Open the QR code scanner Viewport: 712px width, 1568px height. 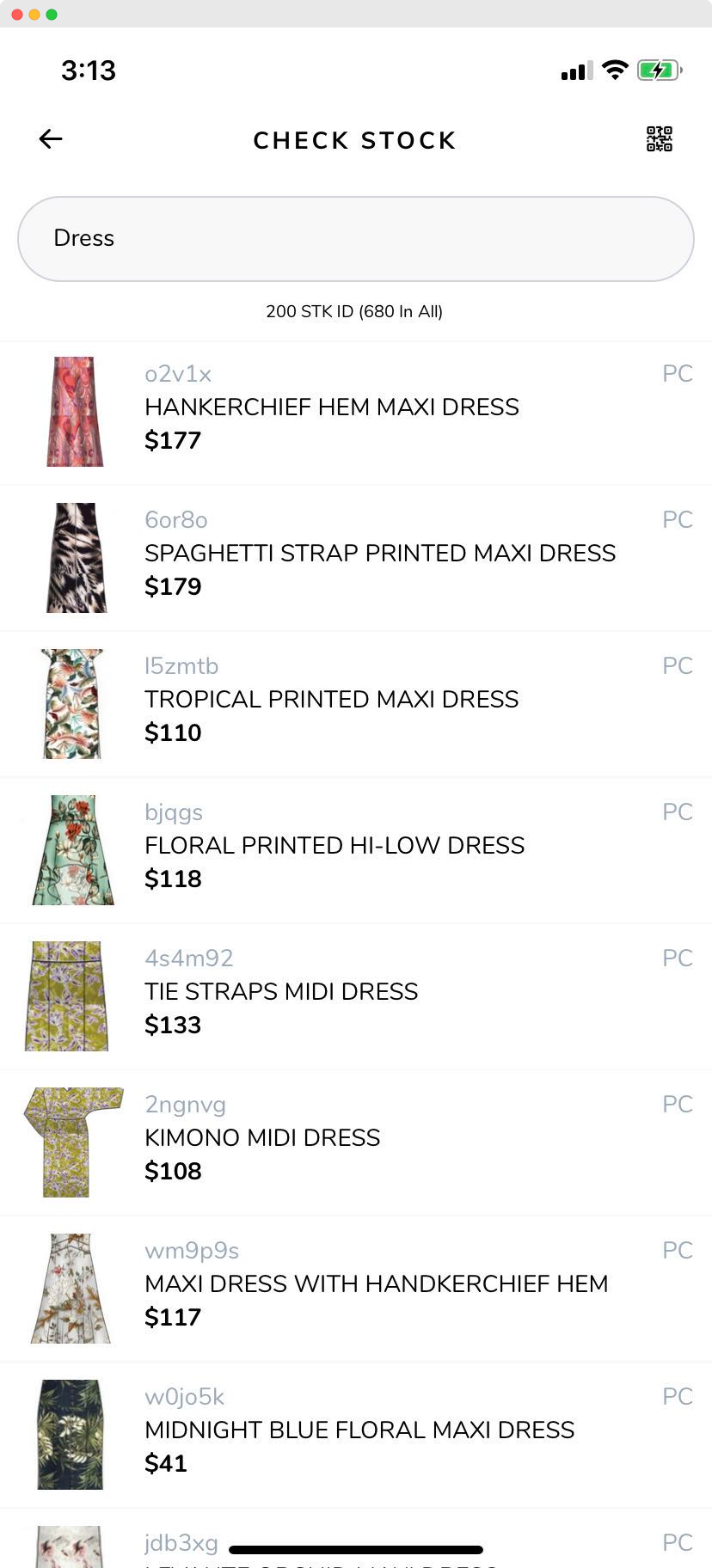659,139
